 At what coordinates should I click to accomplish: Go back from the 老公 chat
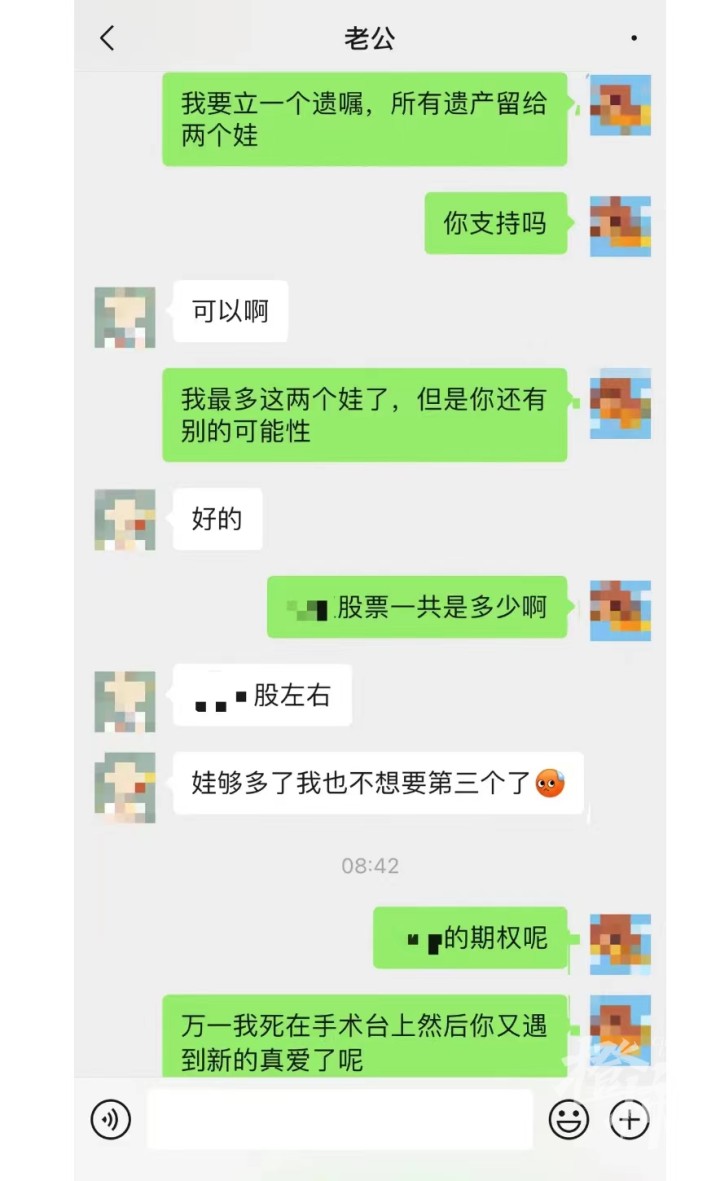pos(108,38)
